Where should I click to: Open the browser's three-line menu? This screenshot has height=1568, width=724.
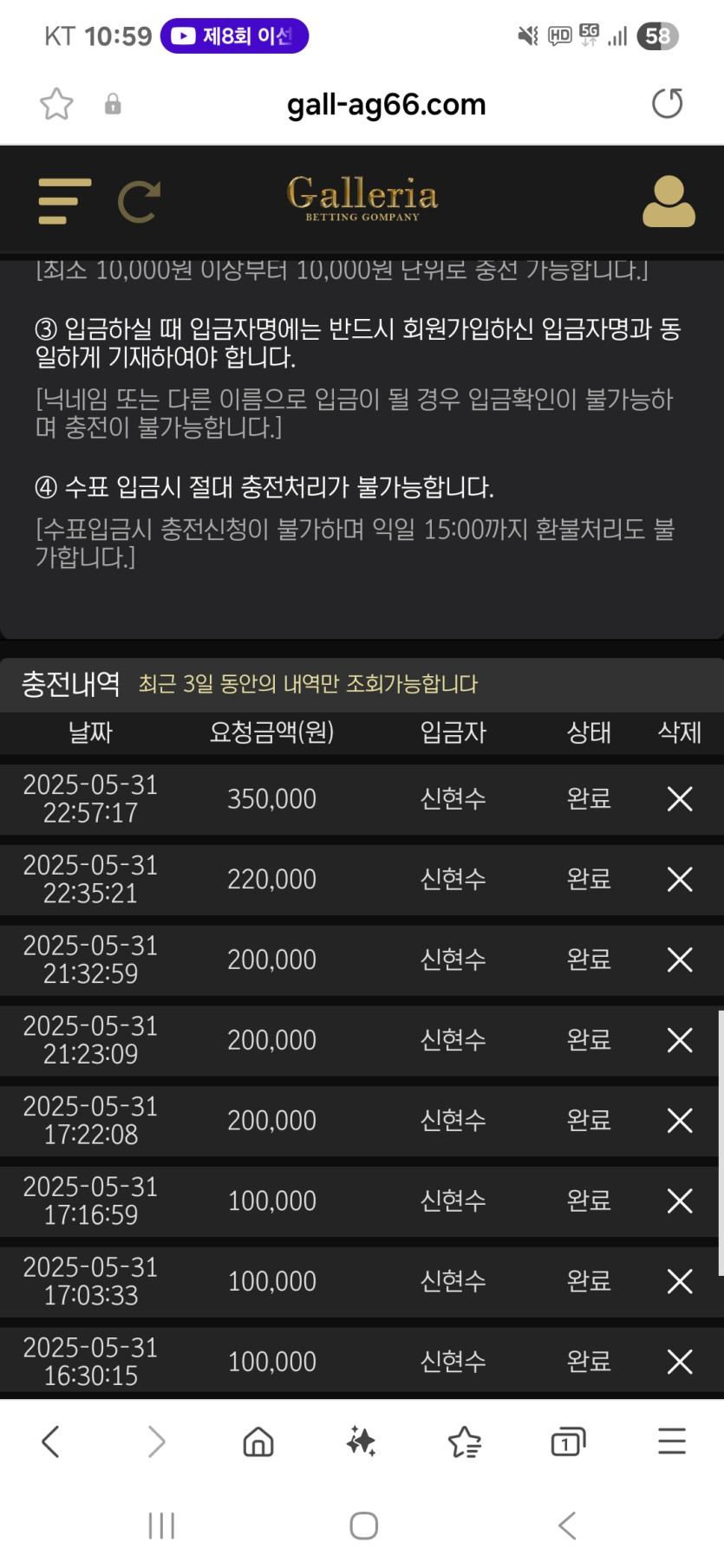click(x=671, y=1441)
